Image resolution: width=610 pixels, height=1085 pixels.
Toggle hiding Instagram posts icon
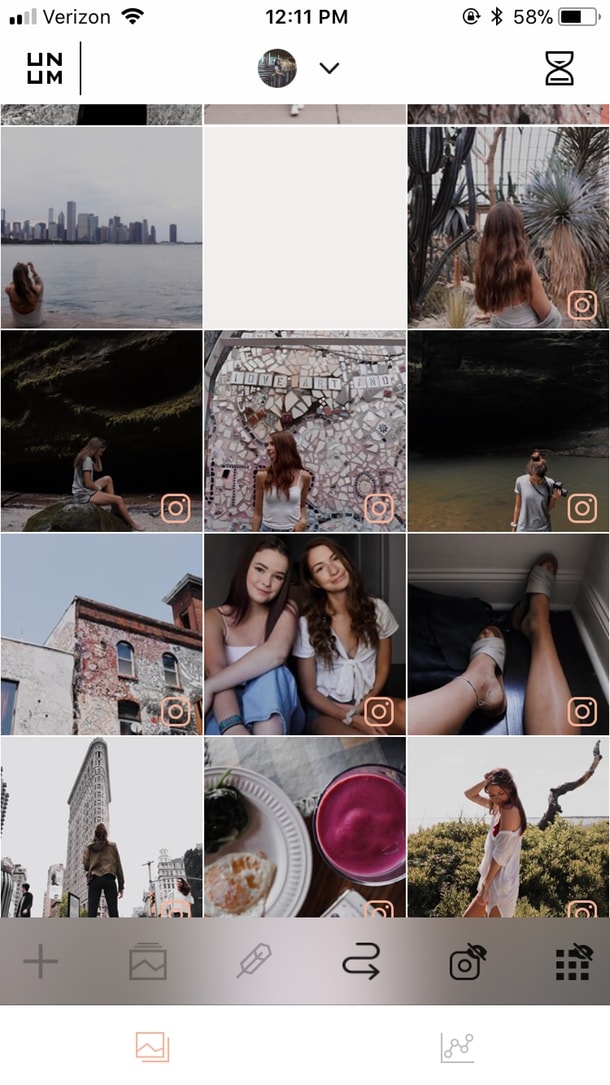468,962
